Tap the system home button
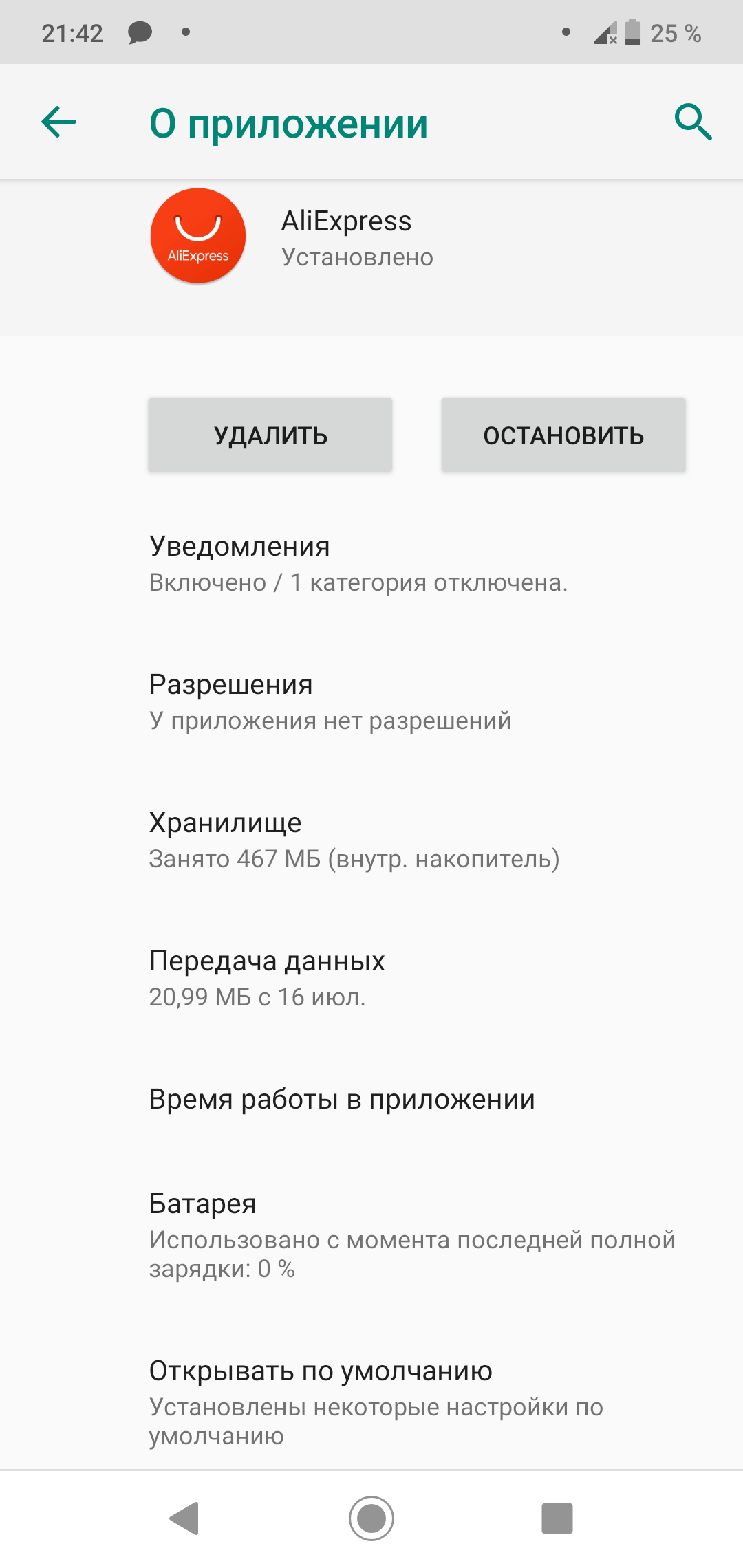 point(371,1518)
